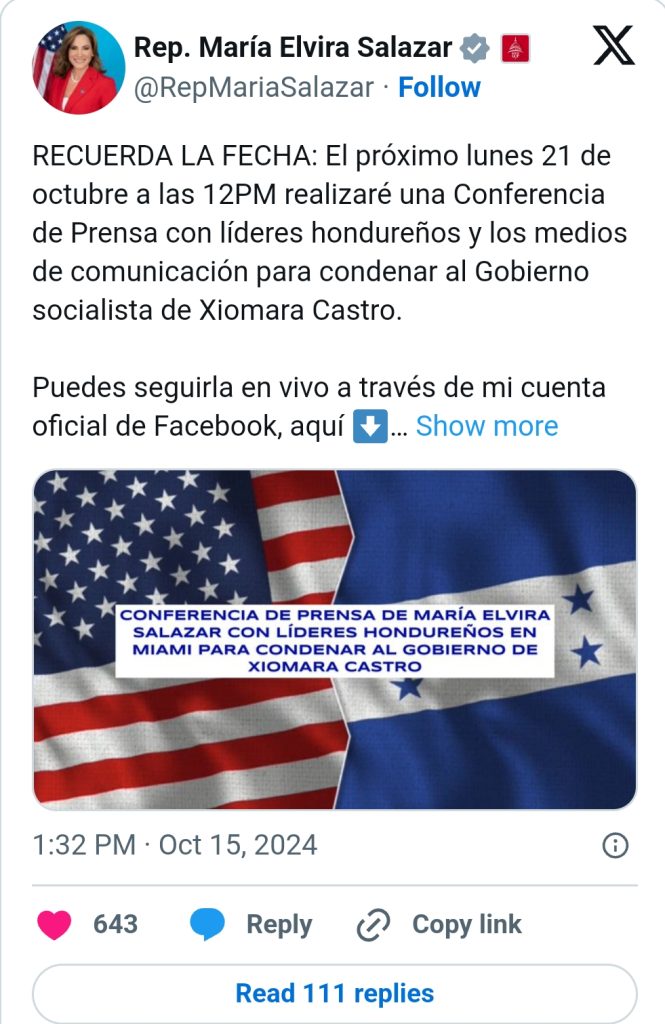
Task: Like this tweet with the heart
Action: 55,924
